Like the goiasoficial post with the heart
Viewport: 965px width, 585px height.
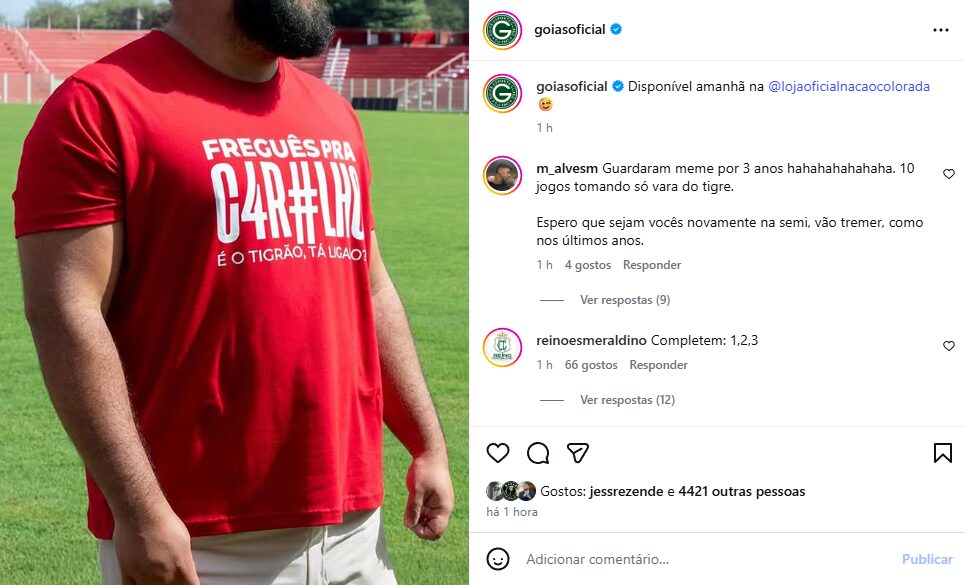click(498, 453)
